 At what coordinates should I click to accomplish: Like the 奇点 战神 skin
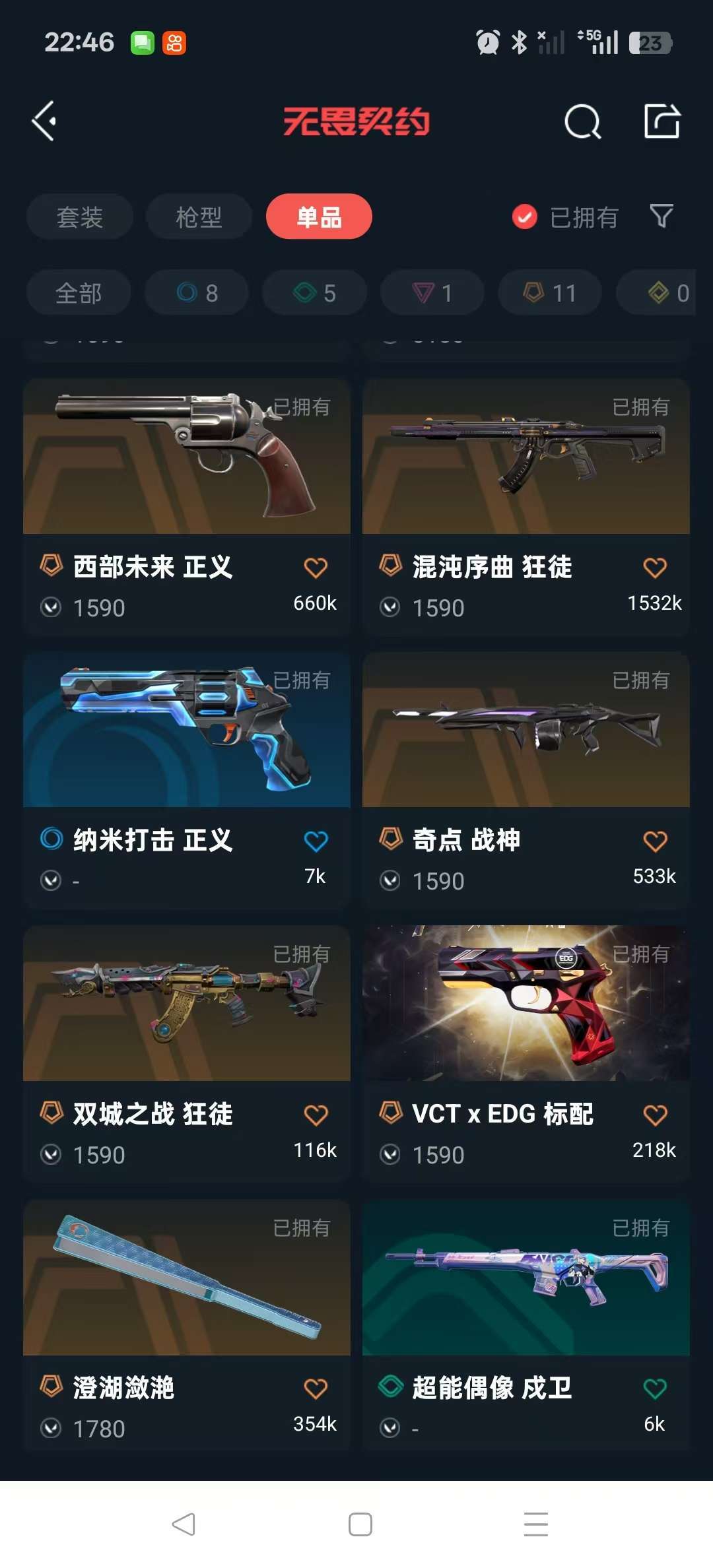click(x=655, y=841)
